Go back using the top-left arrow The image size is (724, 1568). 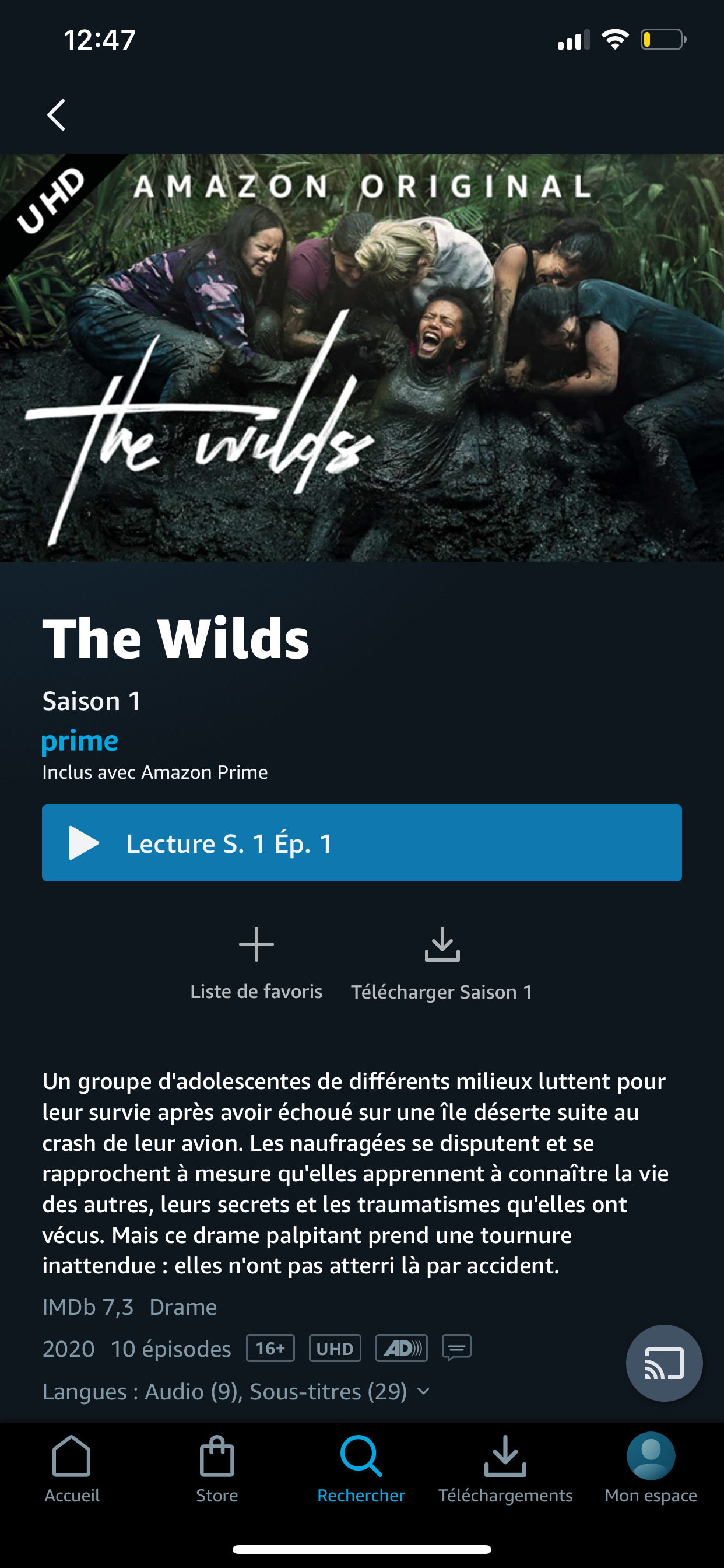coord(56,115)
